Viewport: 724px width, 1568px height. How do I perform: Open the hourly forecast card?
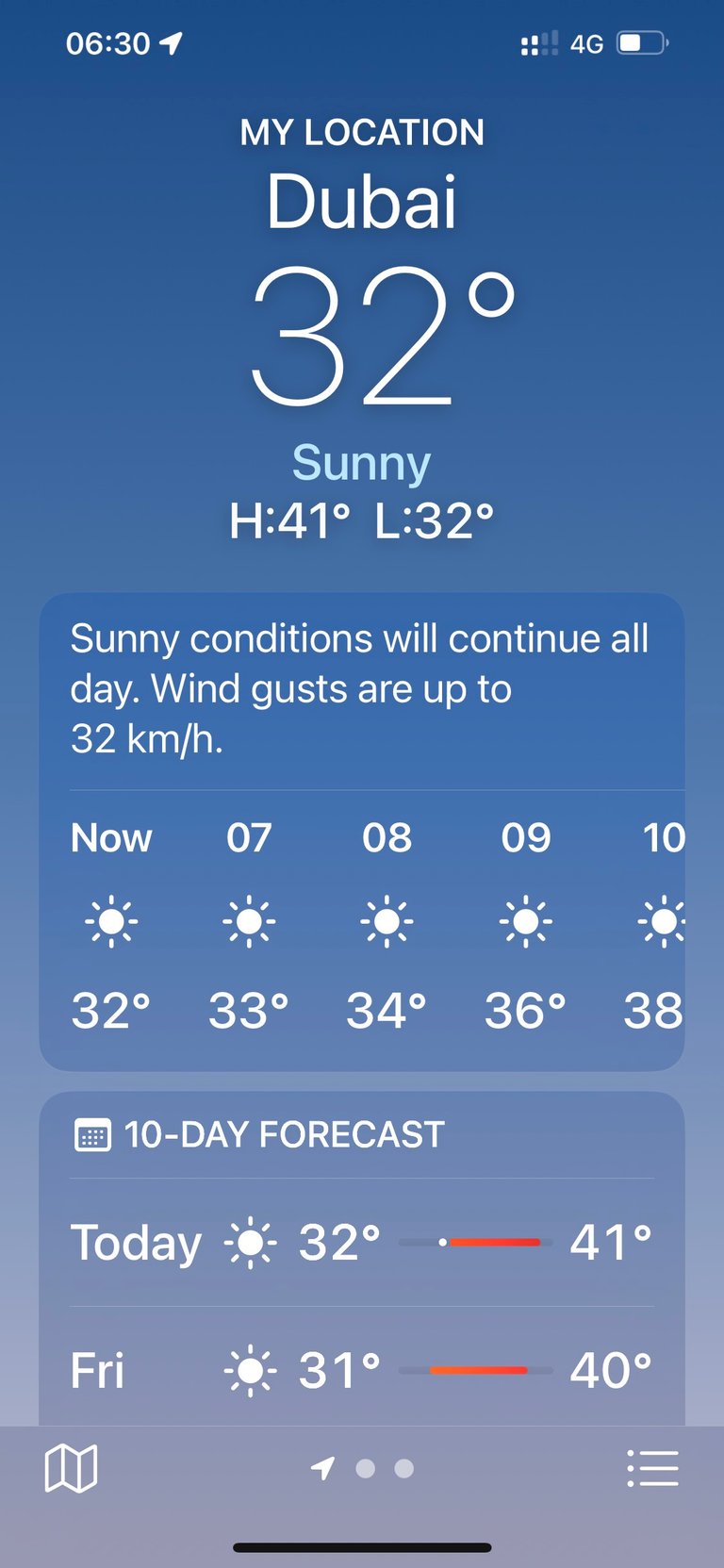tap(362, 832)
